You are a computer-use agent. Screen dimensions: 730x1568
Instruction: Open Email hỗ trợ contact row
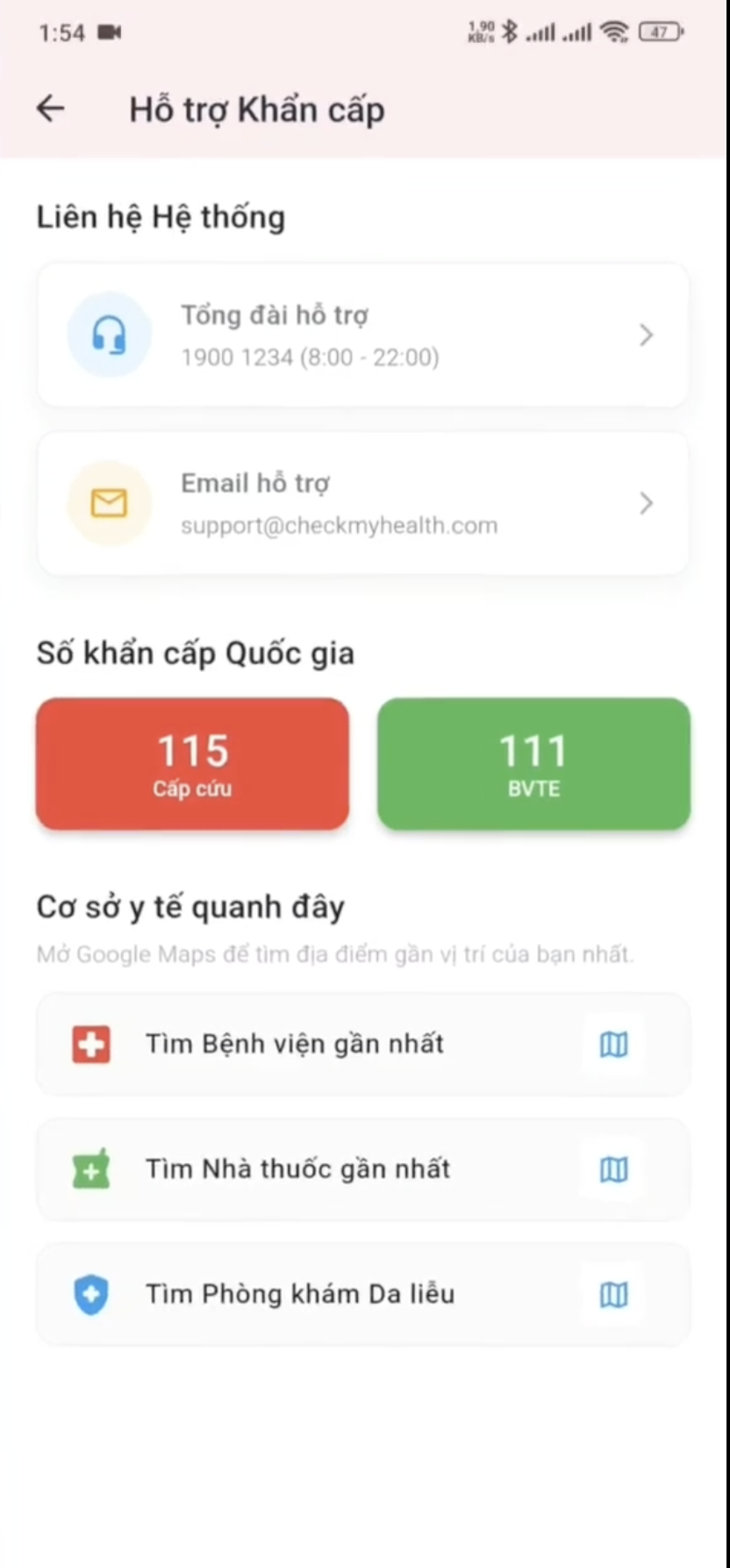pos(362,503)
